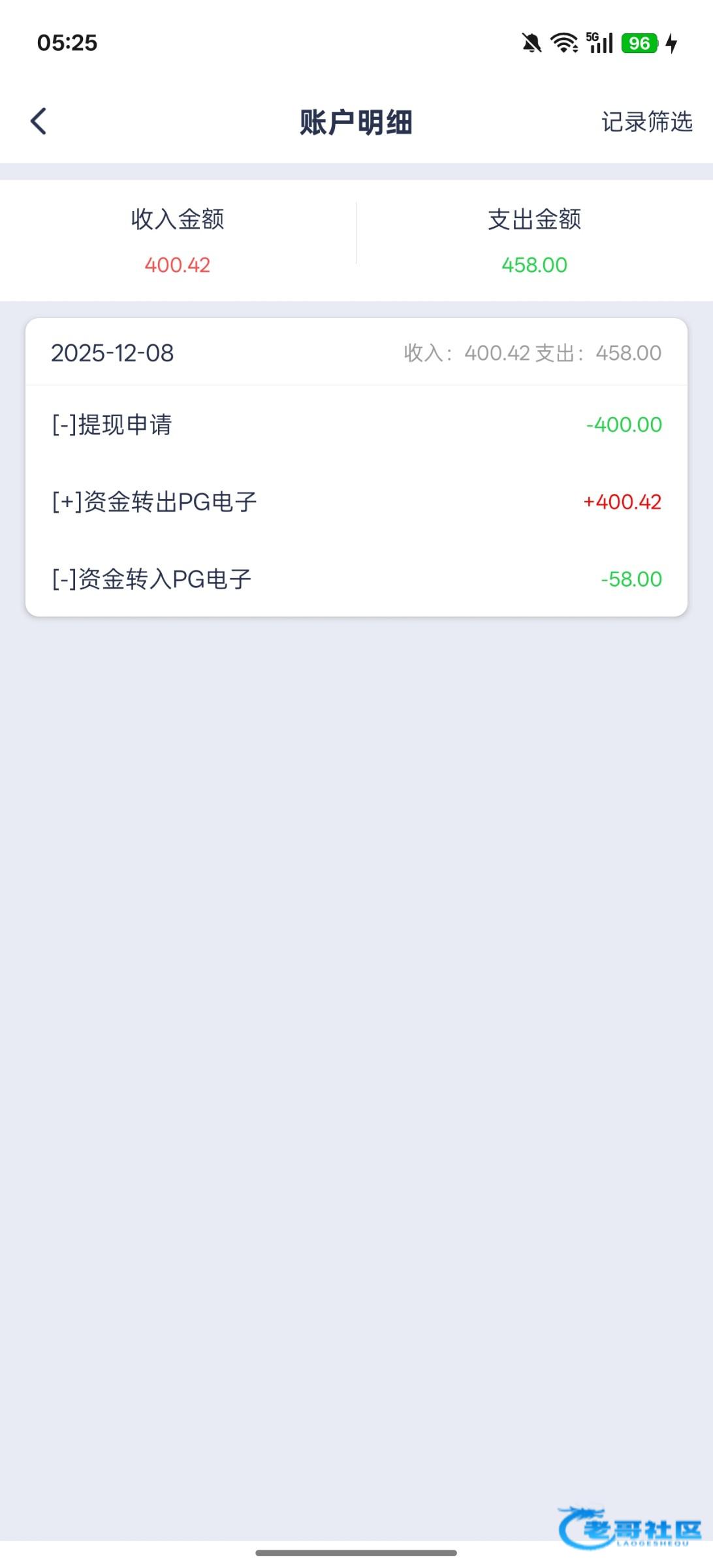Open the 提现申请 record
Viewport: 713px width, 1568px height.
tap(356, 425)
